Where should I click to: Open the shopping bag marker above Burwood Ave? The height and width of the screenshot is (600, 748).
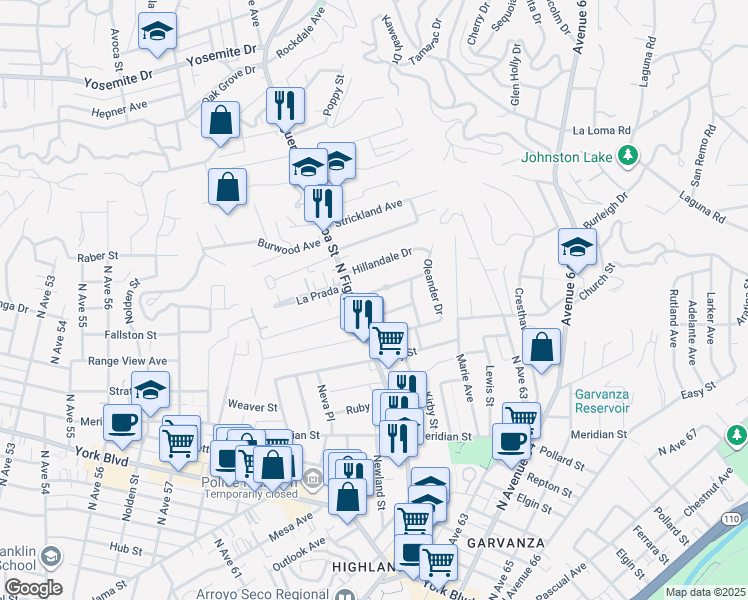click(228, 187)
